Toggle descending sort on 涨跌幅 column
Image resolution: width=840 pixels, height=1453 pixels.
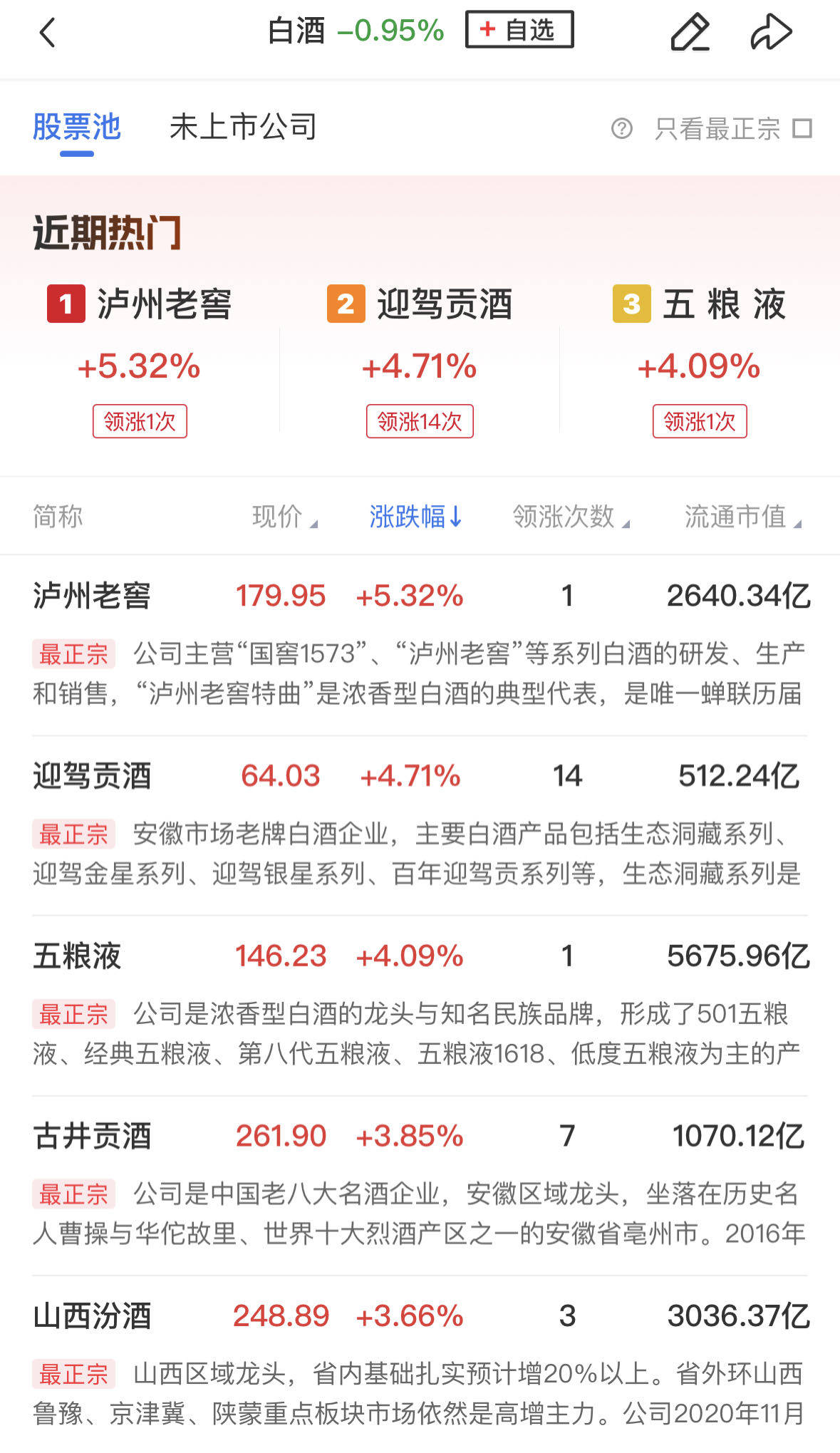(413, 516)
